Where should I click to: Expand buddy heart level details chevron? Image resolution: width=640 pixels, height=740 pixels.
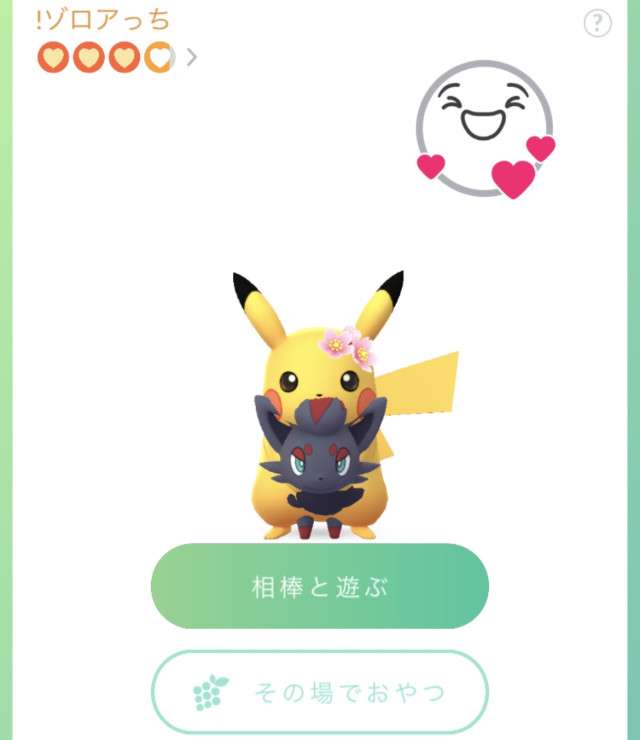191,58
